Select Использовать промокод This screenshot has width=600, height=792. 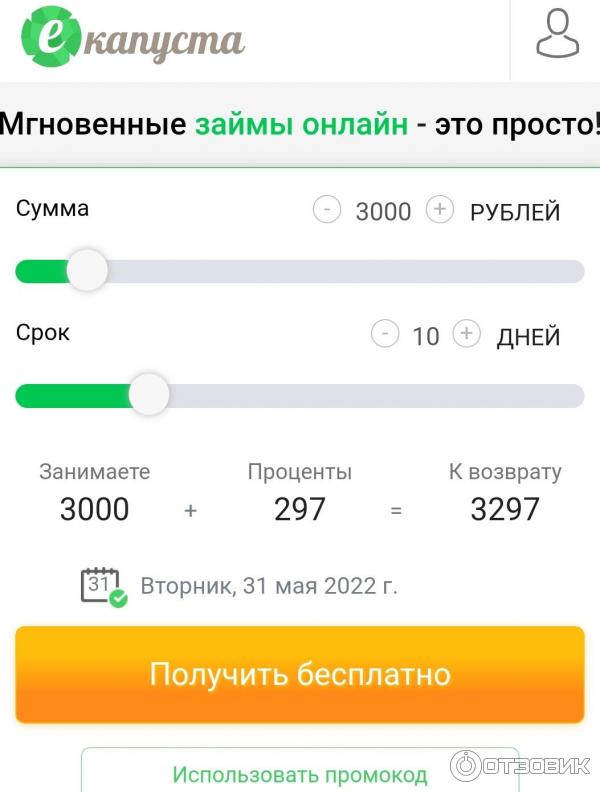[x=300, y=773]
